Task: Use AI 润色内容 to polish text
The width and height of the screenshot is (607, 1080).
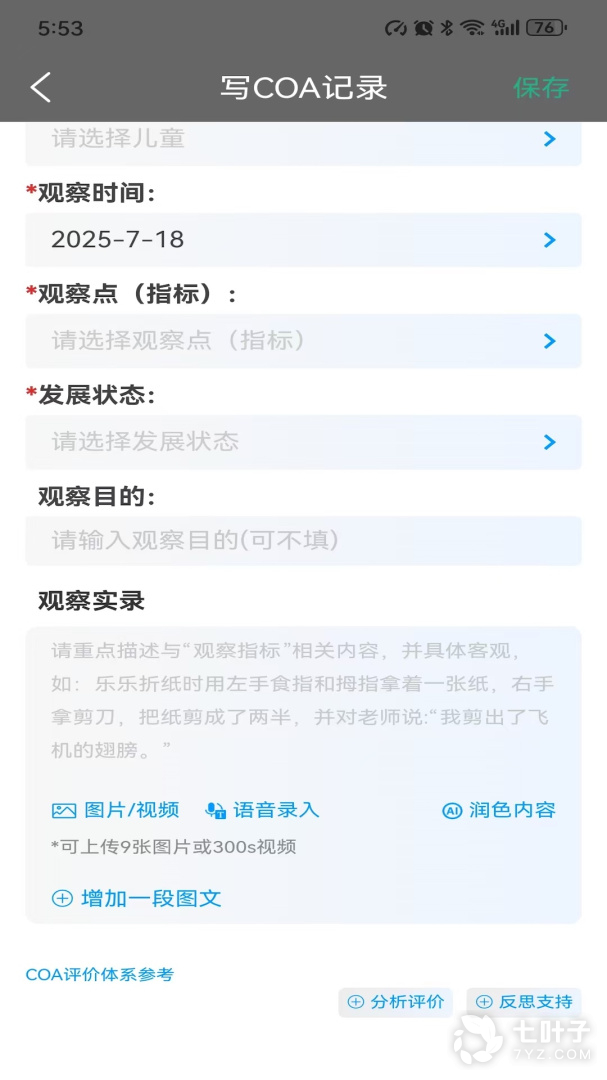Action: pyautogui.click(x=499, y=810)
